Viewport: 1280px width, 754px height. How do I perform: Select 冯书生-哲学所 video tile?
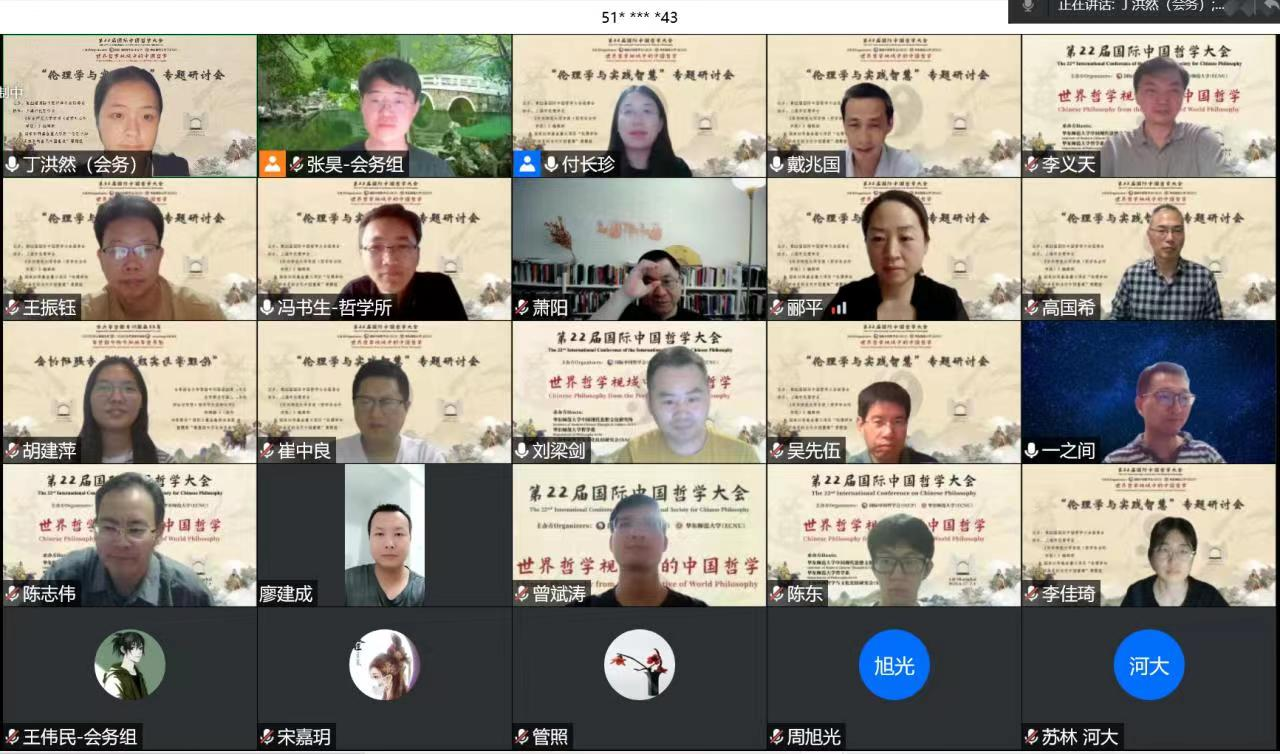384,248
